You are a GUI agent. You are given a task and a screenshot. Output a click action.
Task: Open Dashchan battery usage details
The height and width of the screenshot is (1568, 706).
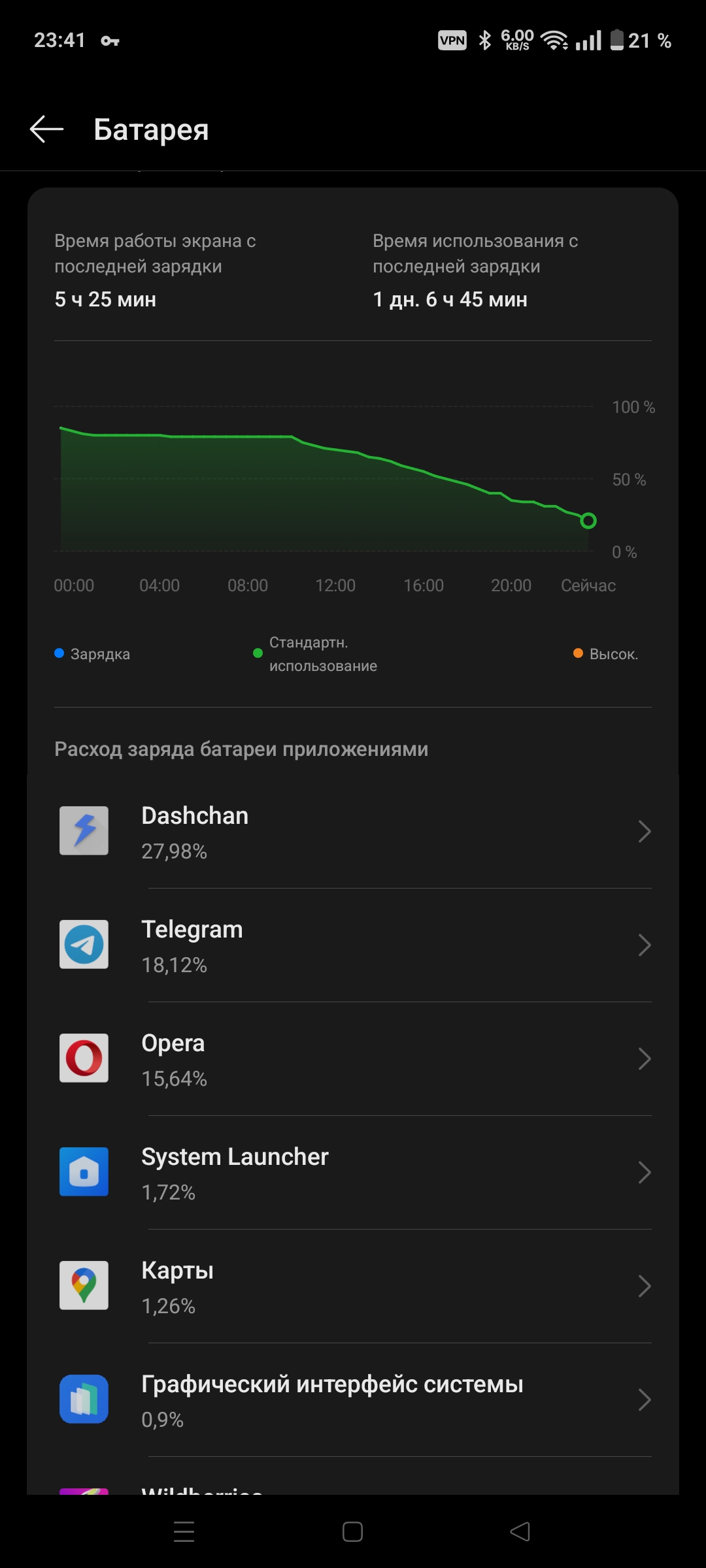point(353,832)
